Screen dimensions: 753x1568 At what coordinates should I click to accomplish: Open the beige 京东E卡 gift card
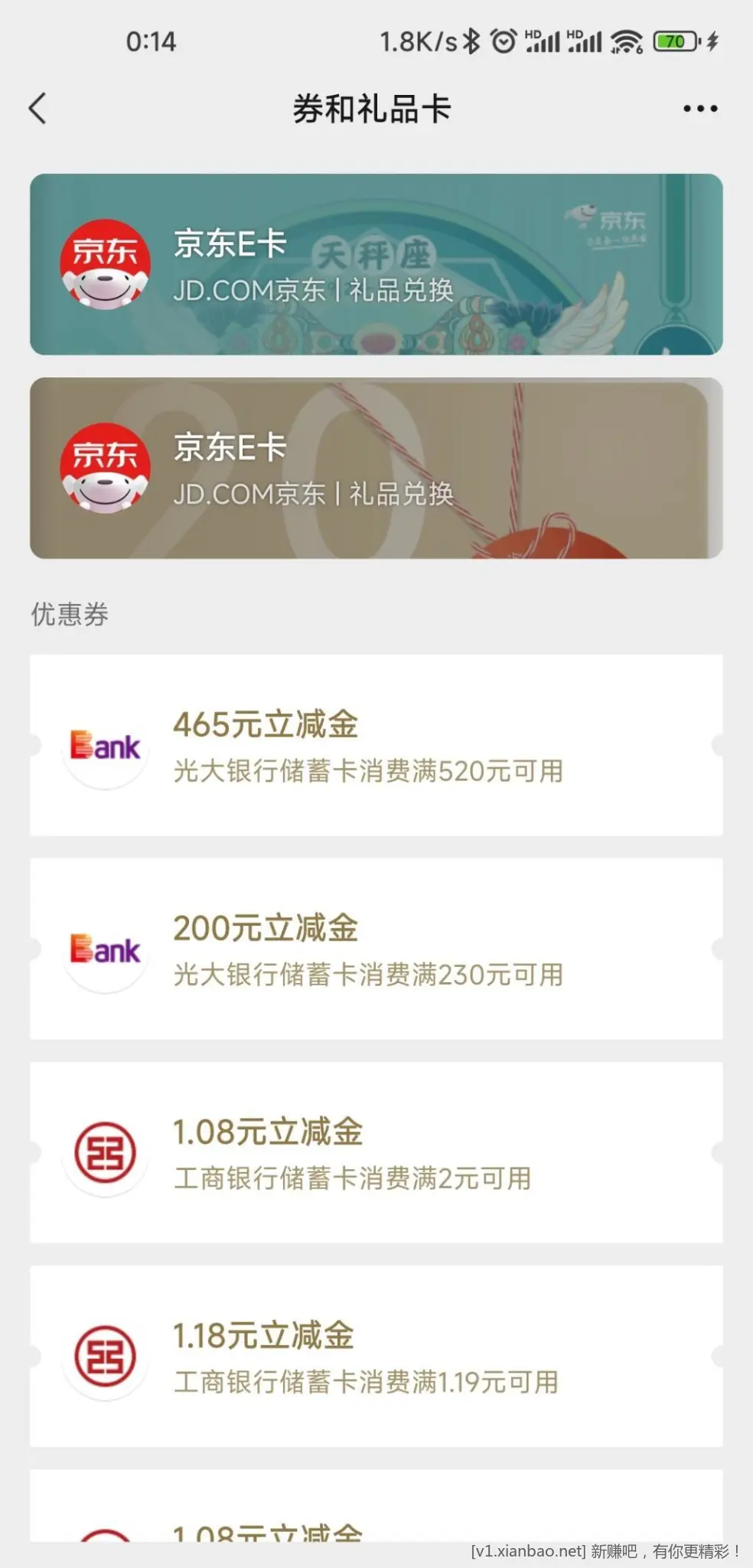click(x=376, y=468)
